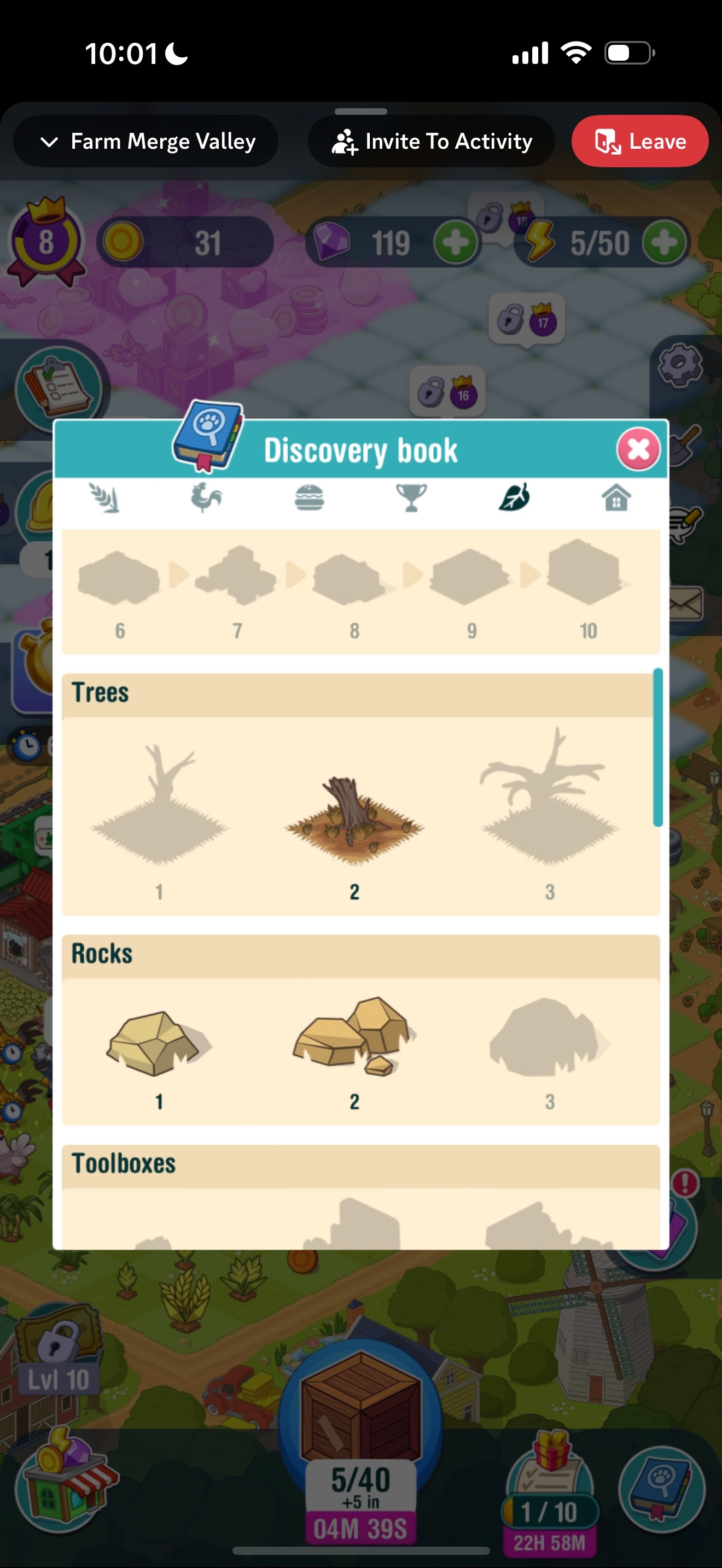Open Invite To Activity

coord(431,141)
